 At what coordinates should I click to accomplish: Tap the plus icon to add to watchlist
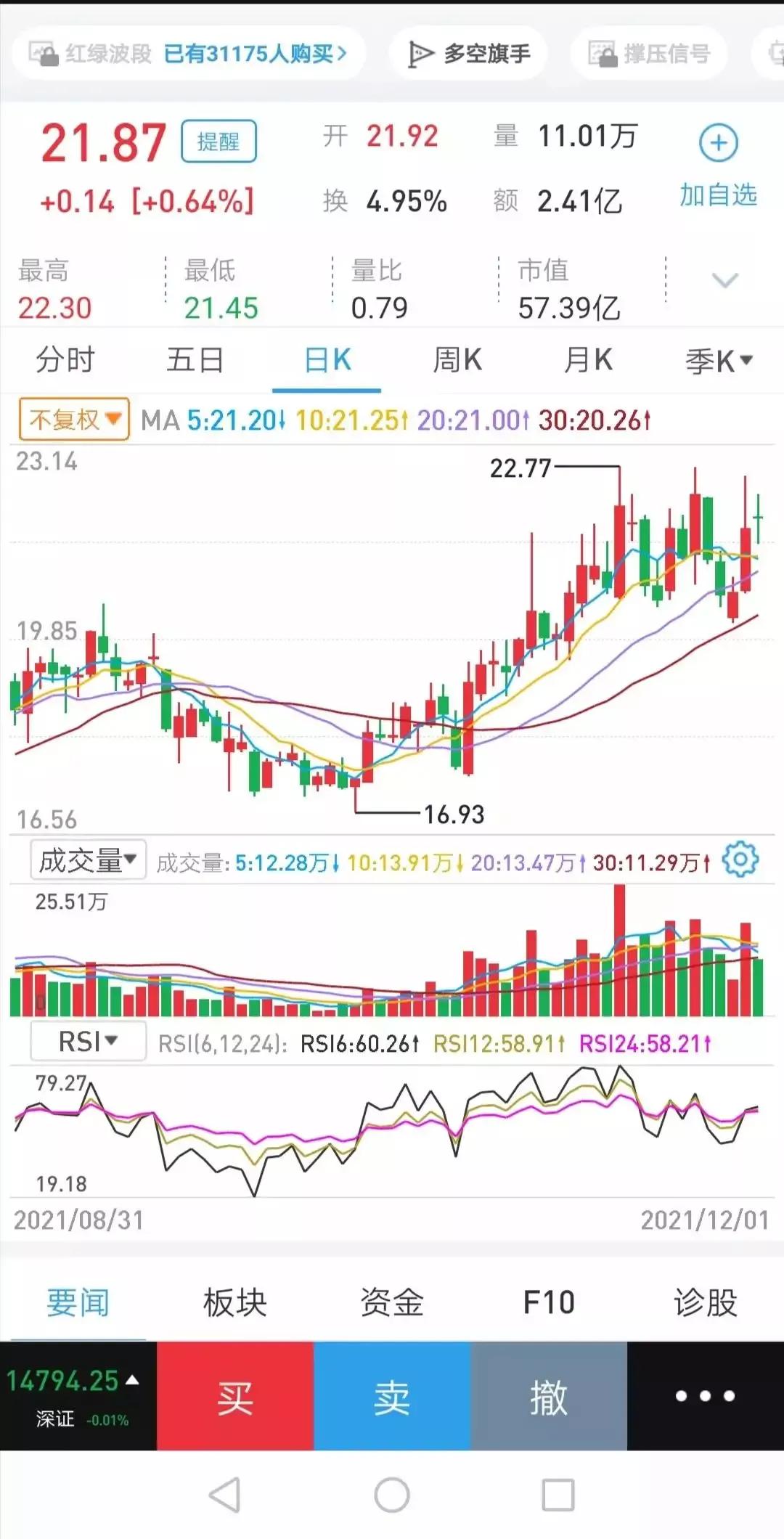717,142
